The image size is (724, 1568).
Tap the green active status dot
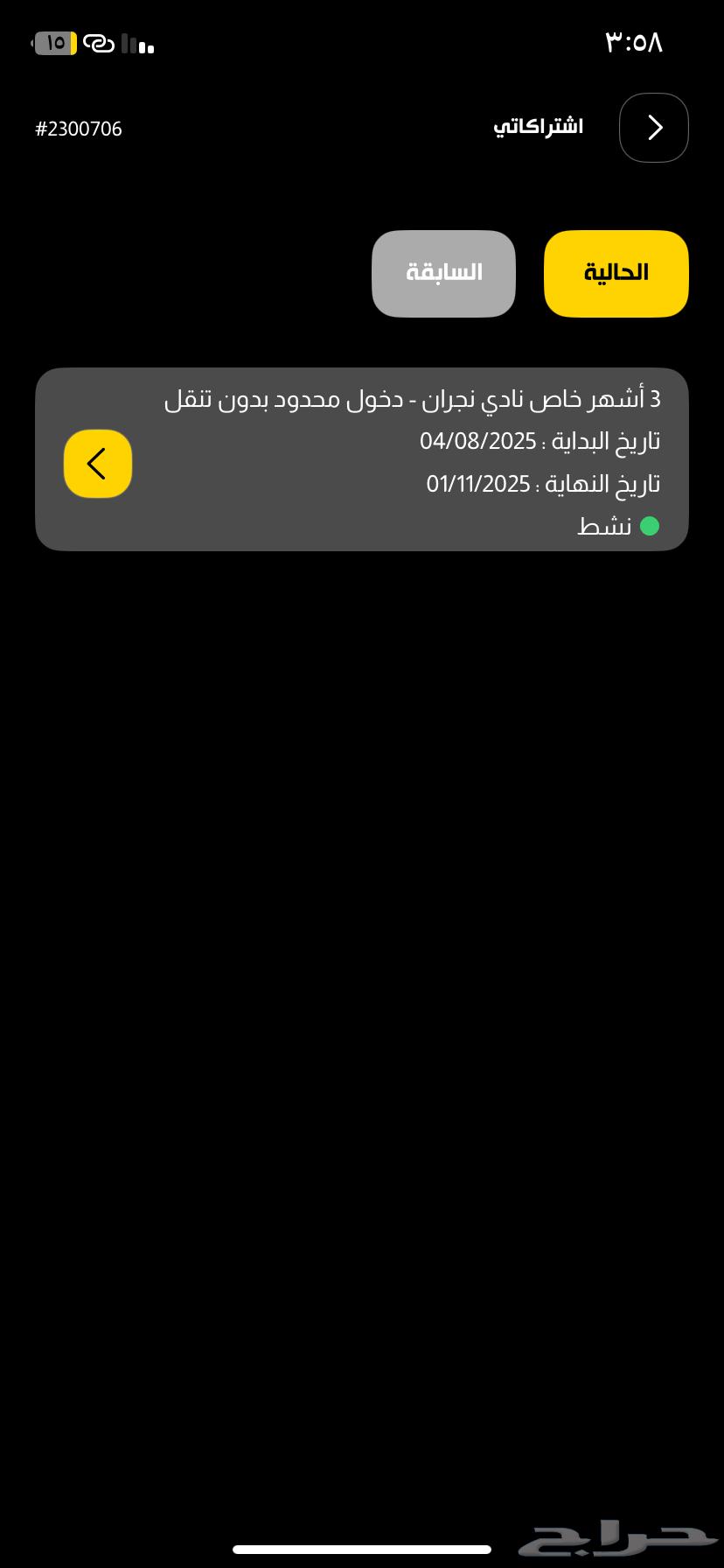649,526
